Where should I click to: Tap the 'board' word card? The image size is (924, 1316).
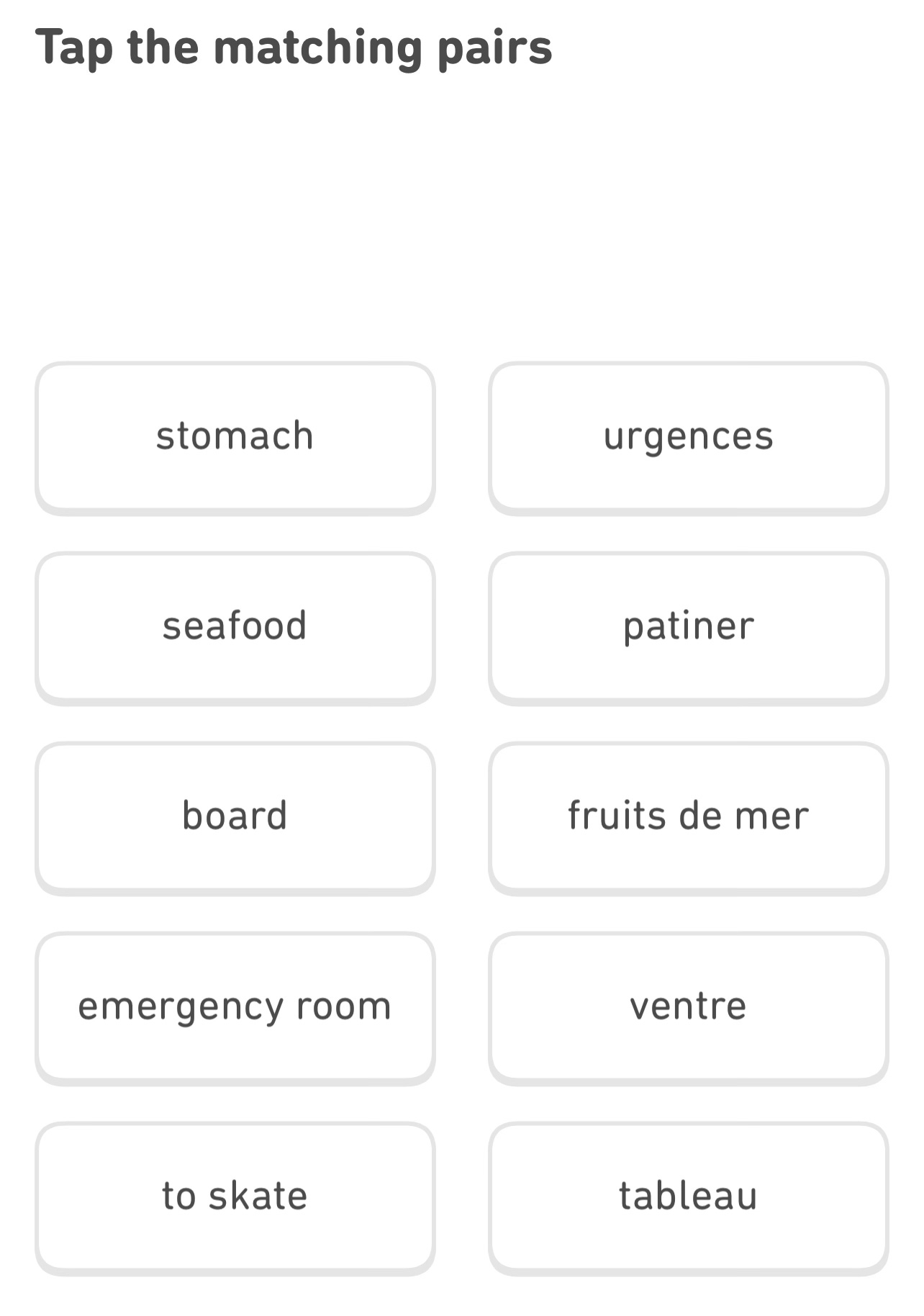click(235, 816)
